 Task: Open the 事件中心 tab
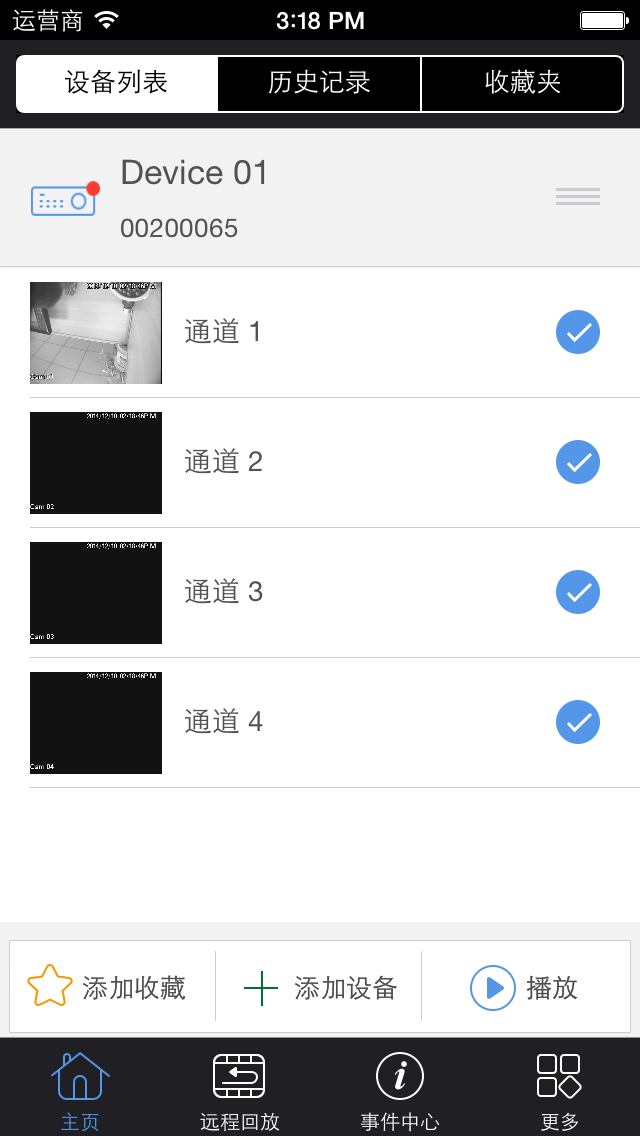click(400, 1090)
